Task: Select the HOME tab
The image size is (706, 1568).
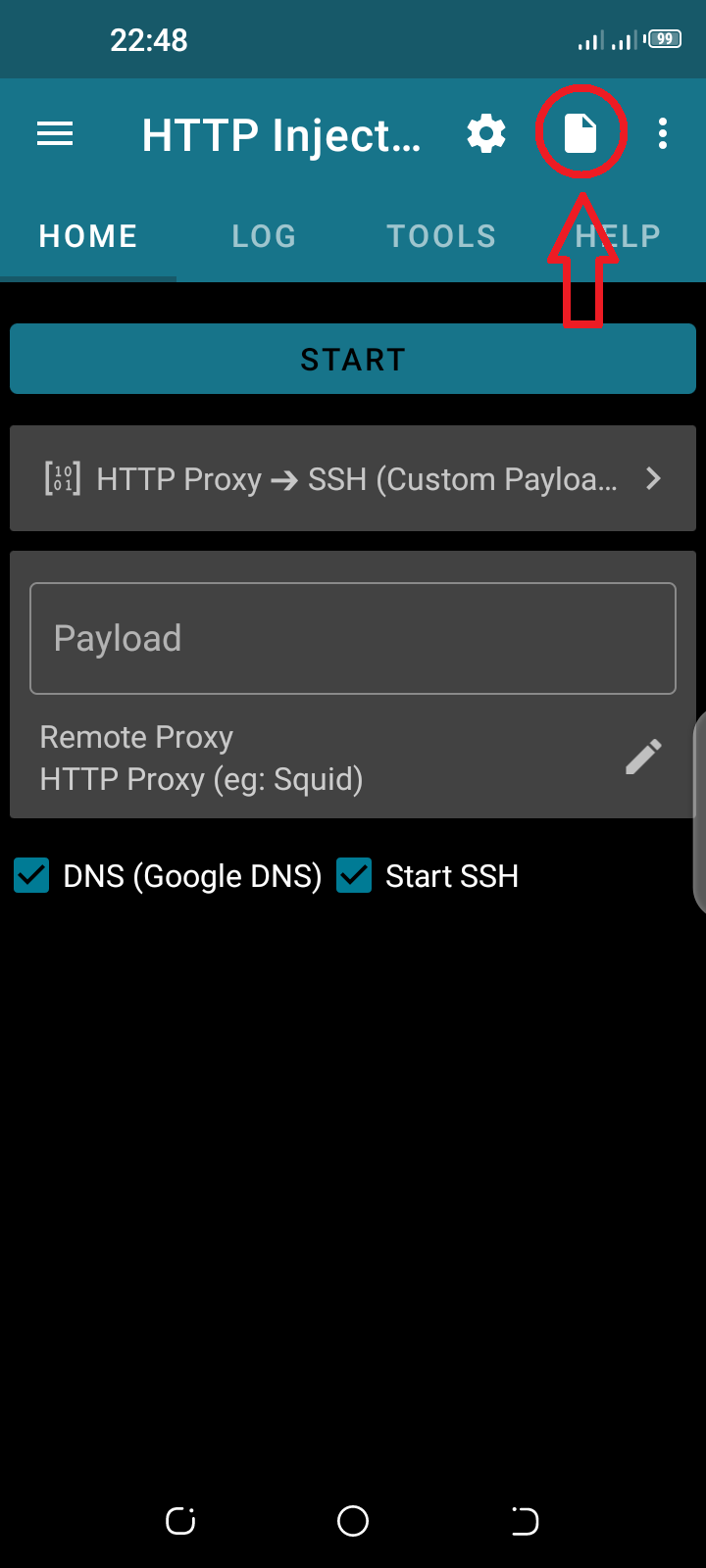Action: (x=88, y=236)
